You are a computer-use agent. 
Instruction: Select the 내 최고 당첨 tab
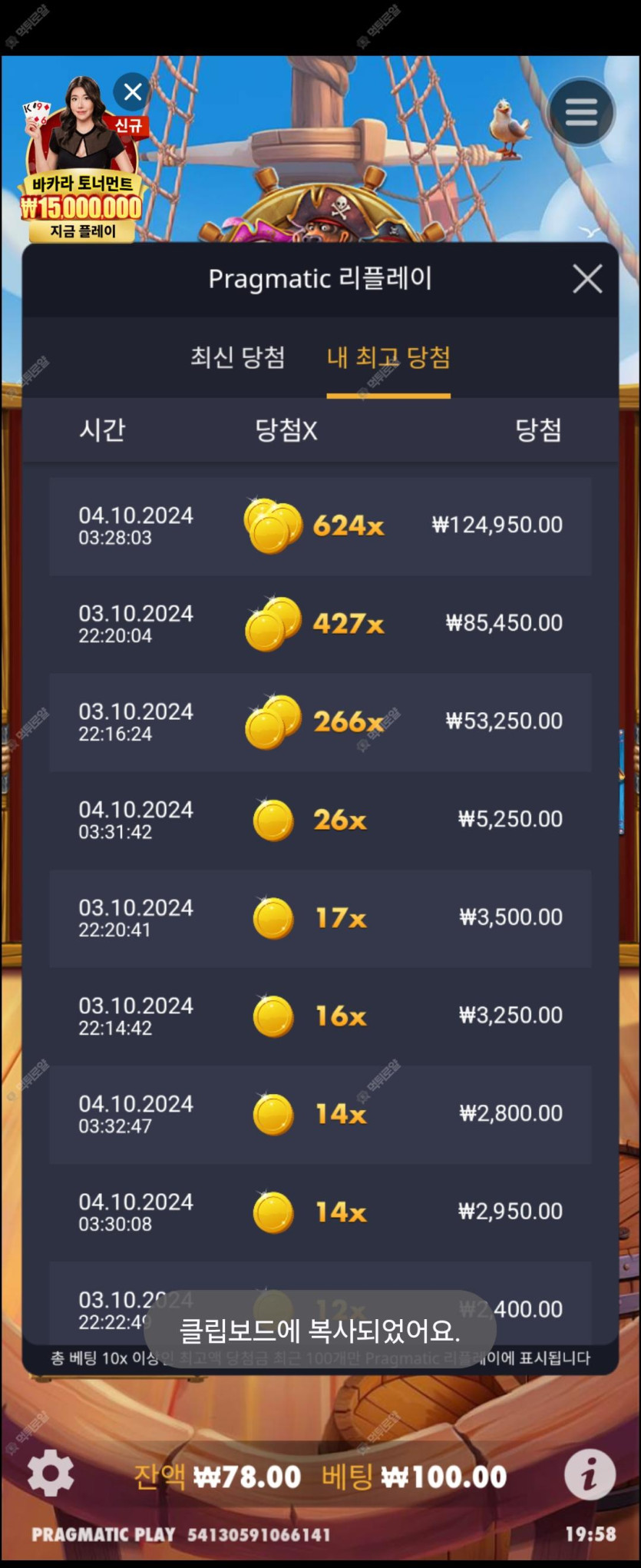[388, 357]
